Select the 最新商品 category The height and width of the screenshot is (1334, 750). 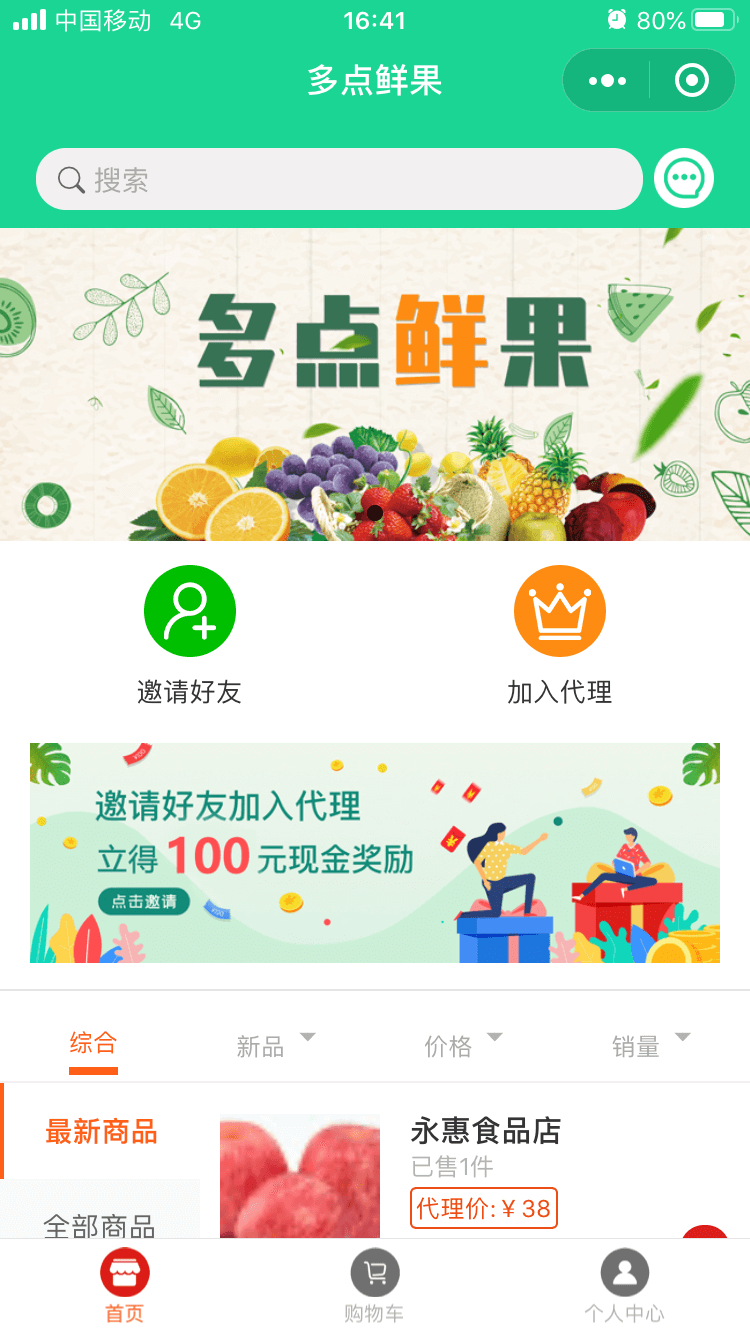(x=101, y=1132)
